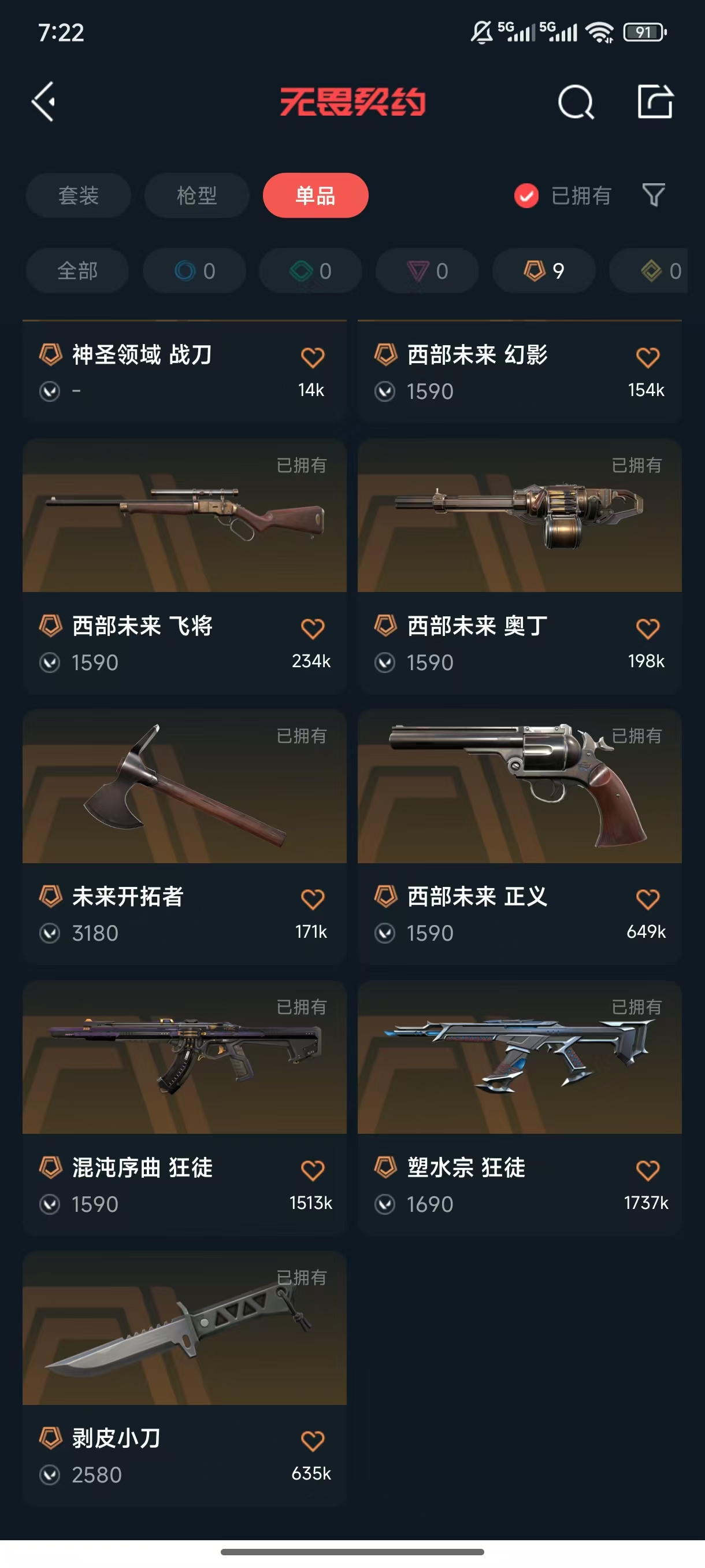Open the 西部未来 飞将 skin card
Screen dimensions: 705x1568
(184, 565)
